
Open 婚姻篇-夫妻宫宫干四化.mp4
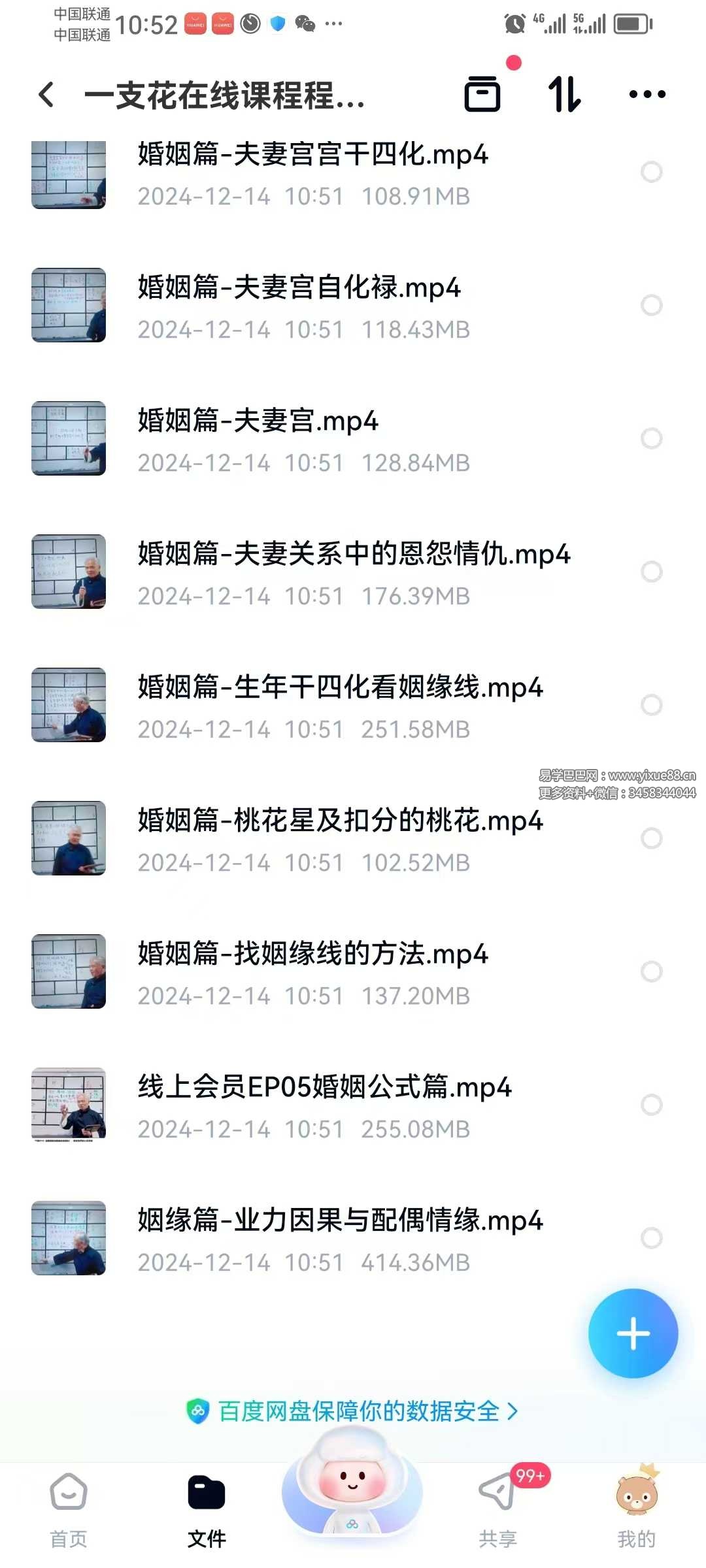click(x=312, y=155)
